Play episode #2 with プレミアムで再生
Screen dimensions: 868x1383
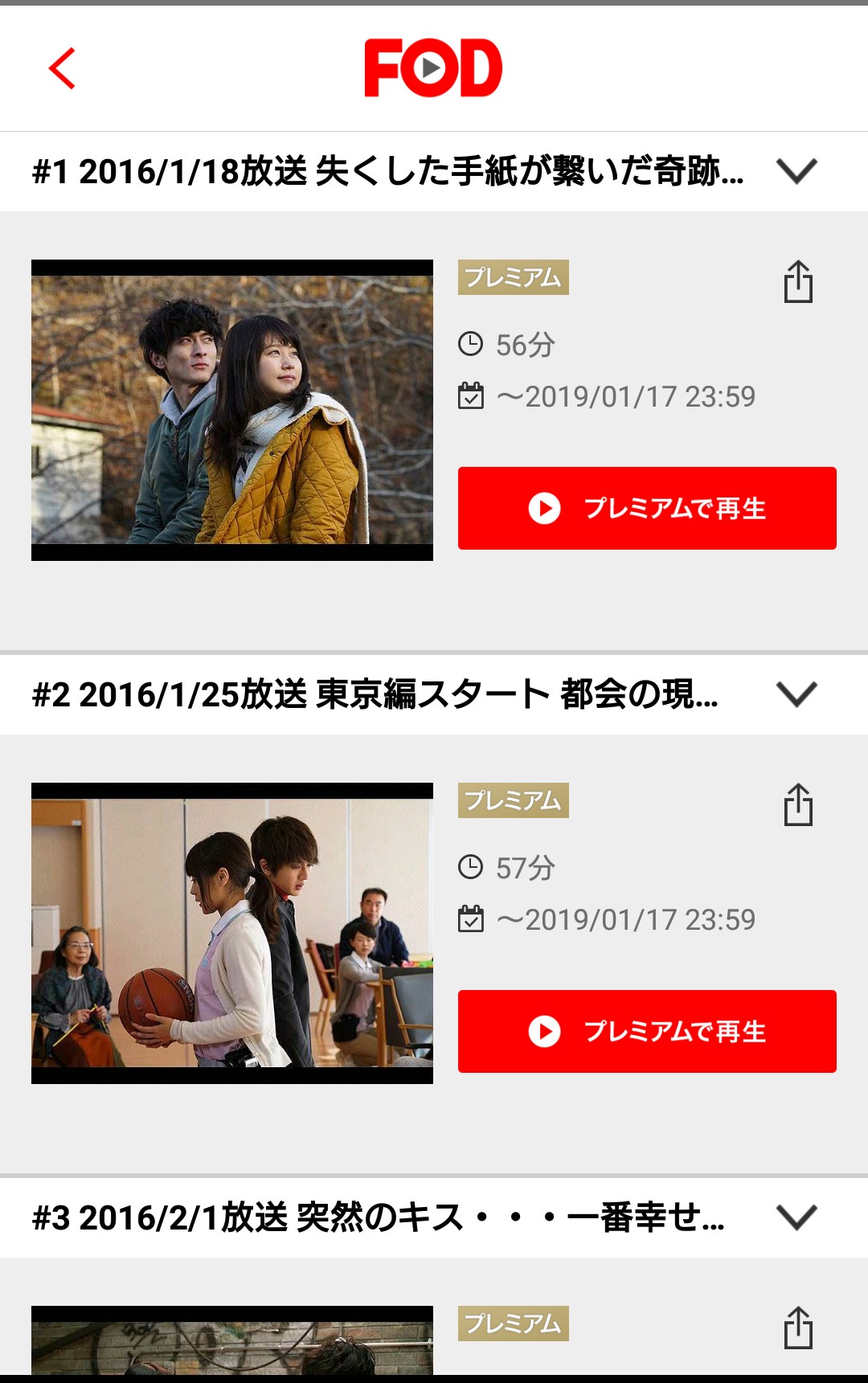tap(647, 1032)
